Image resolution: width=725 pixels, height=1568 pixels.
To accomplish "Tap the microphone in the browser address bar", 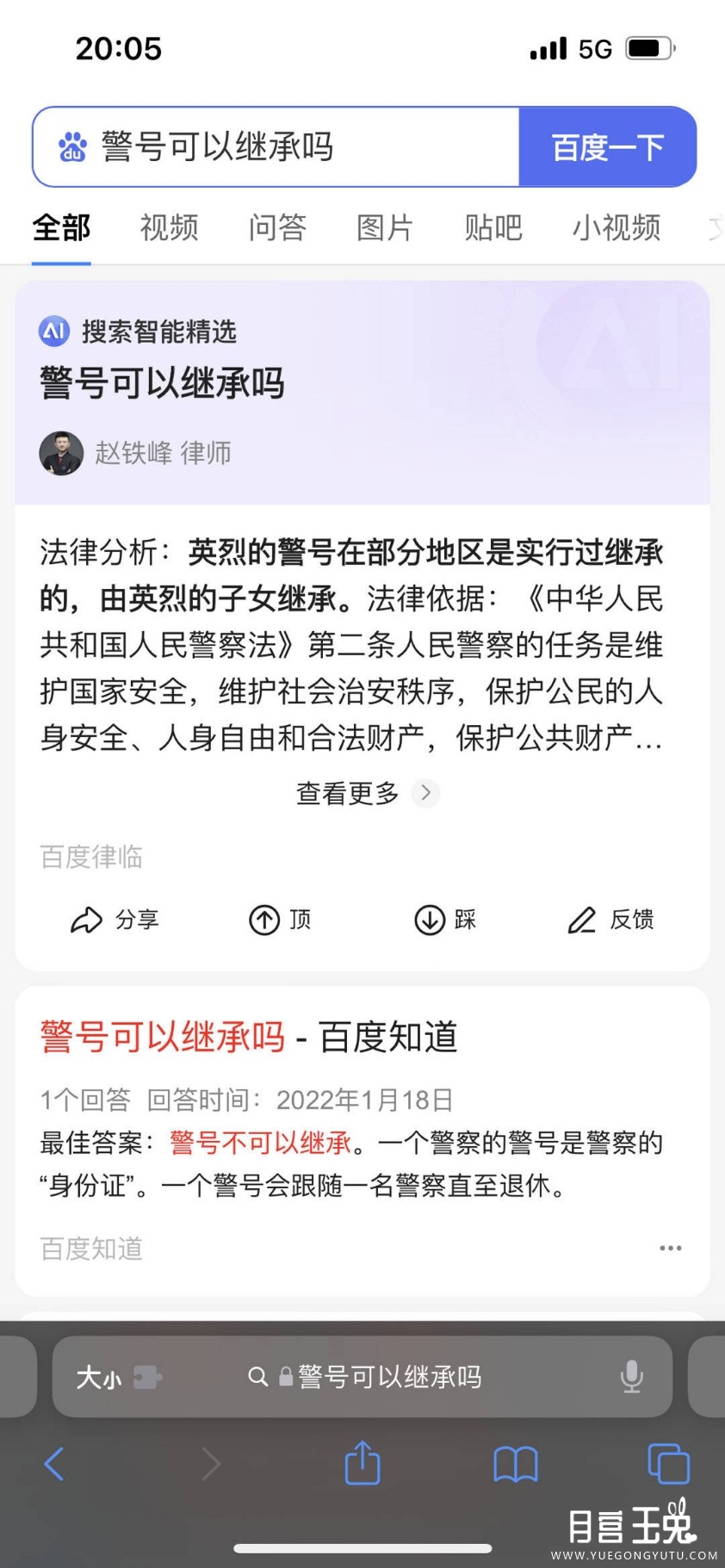I will coord(631,1377).
